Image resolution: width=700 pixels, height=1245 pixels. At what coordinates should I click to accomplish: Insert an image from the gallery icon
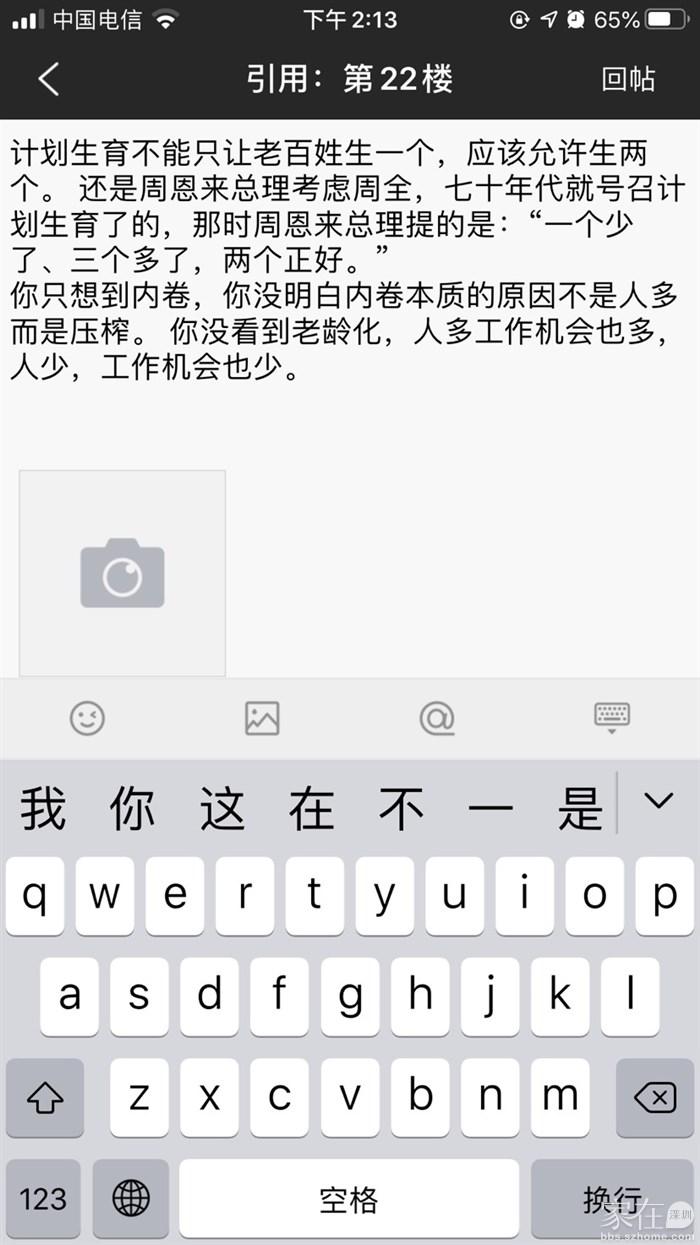(x=262, y=718)
